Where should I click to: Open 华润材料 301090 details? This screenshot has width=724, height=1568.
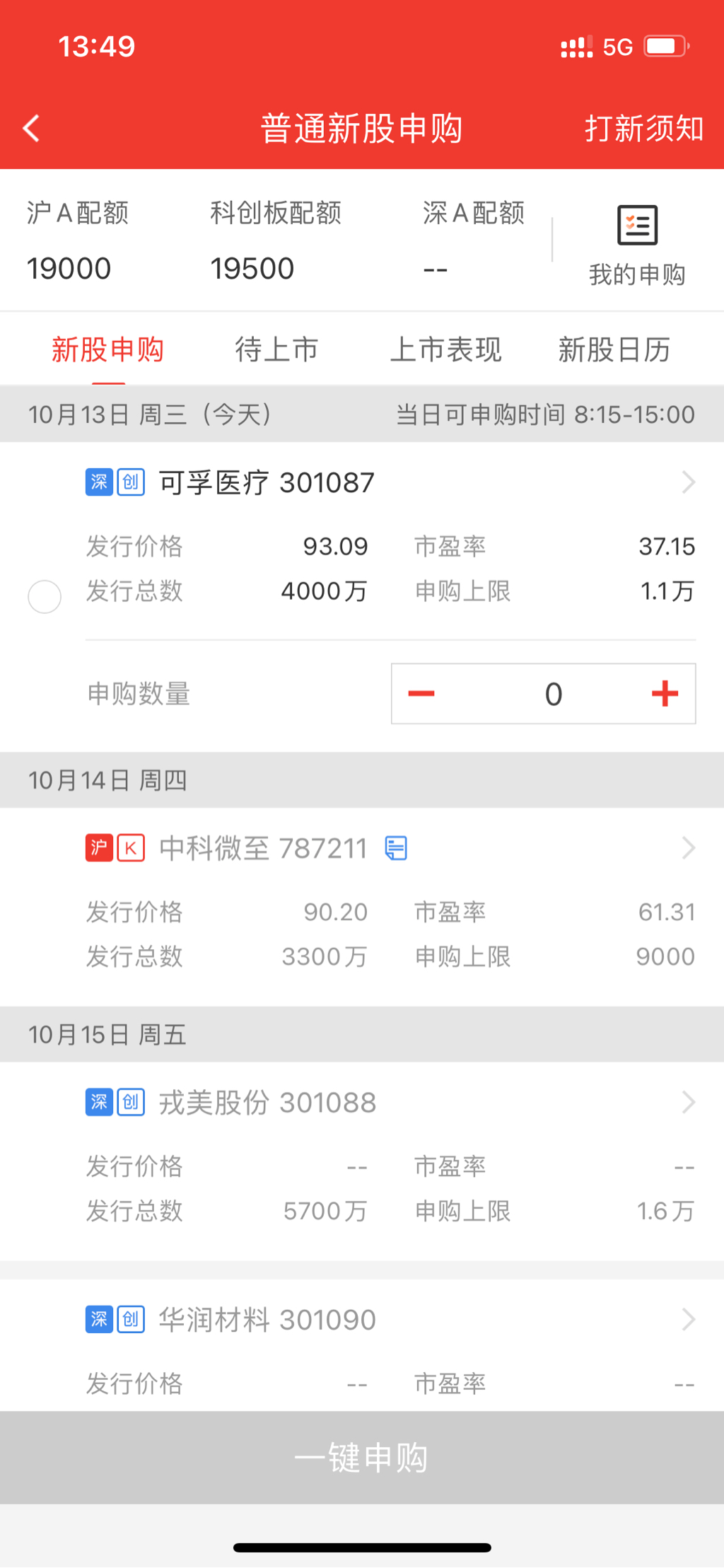[389, 1320]
